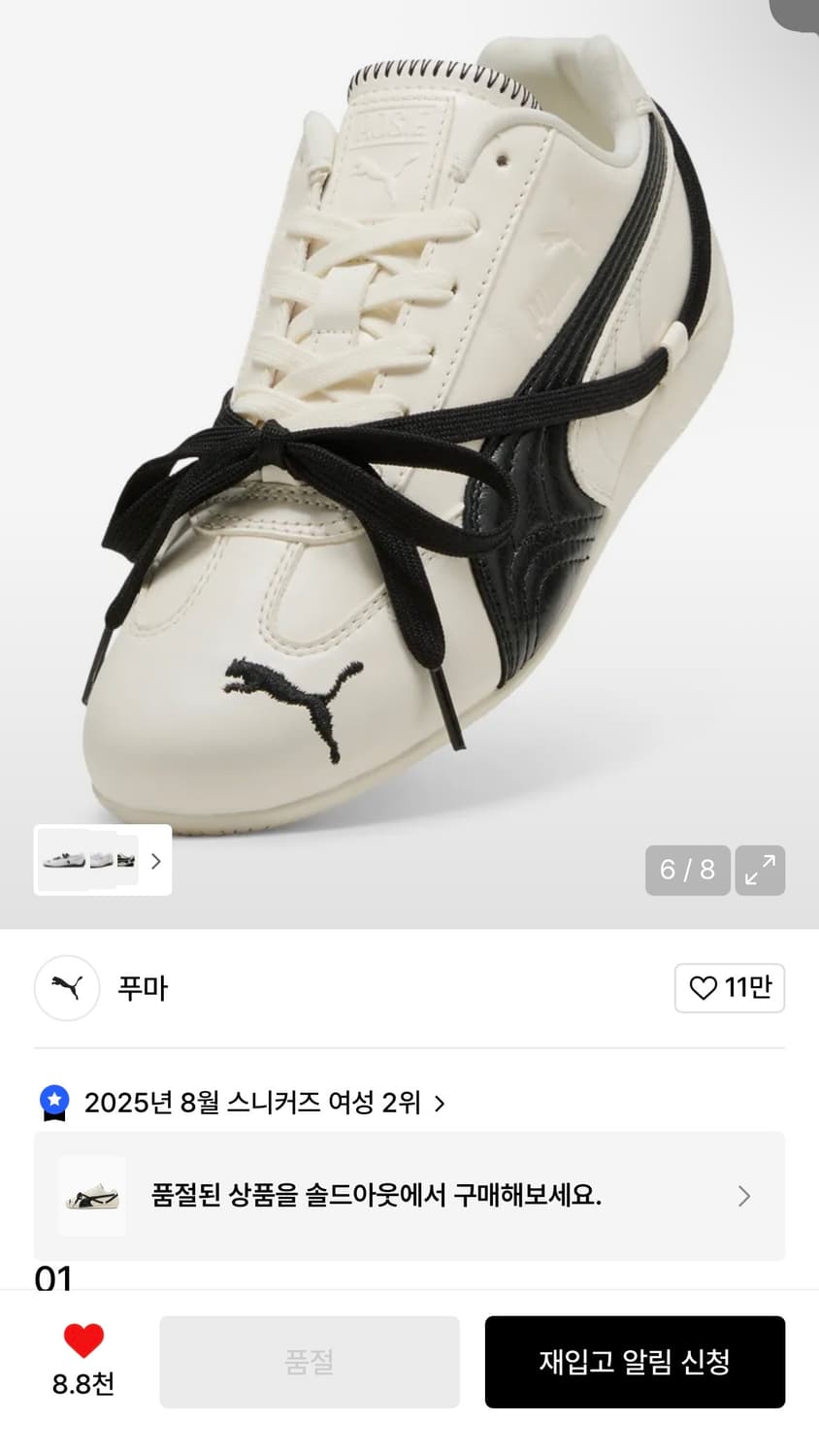
Task: Tap the 재입고 알림 신청 button
Action: (x=636, y=1362)
